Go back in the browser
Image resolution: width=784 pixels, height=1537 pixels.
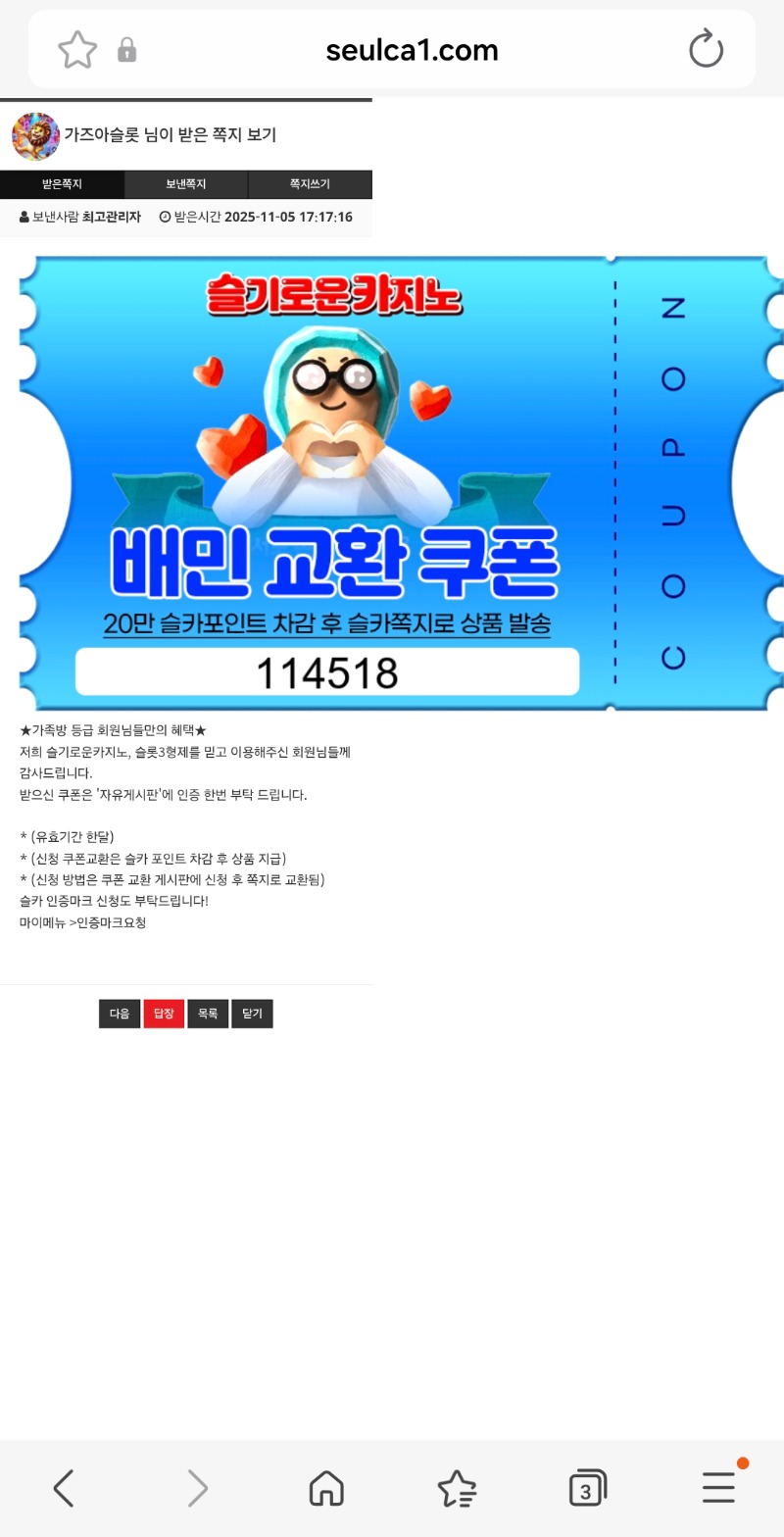(x=64, y=1488)
